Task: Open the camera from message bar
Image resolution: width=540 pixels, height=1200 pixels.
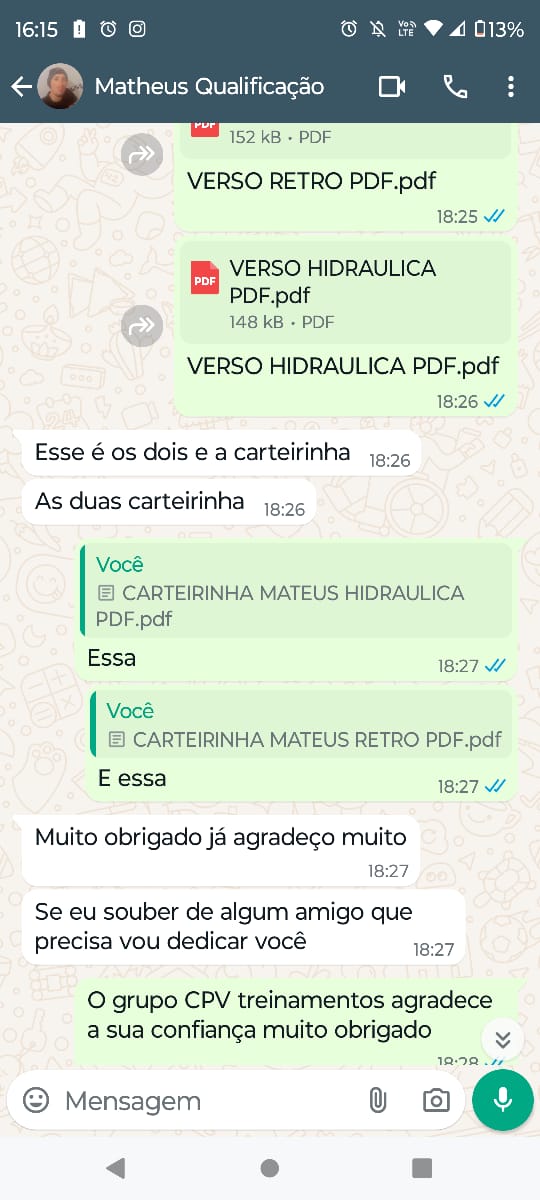Action: (436, 1101)
